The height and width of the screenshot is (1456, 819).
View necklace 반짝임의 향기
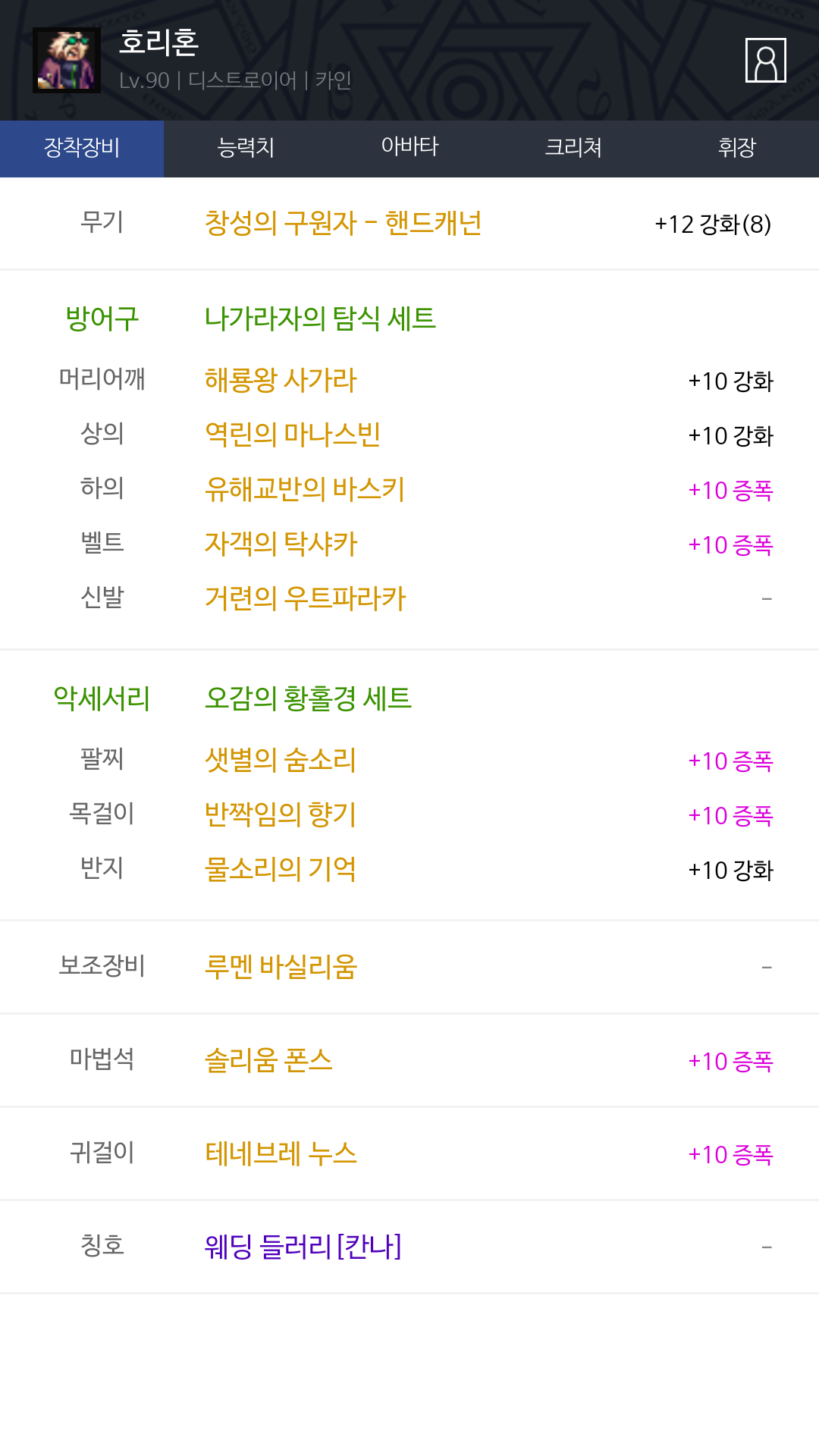pos(281,814)
